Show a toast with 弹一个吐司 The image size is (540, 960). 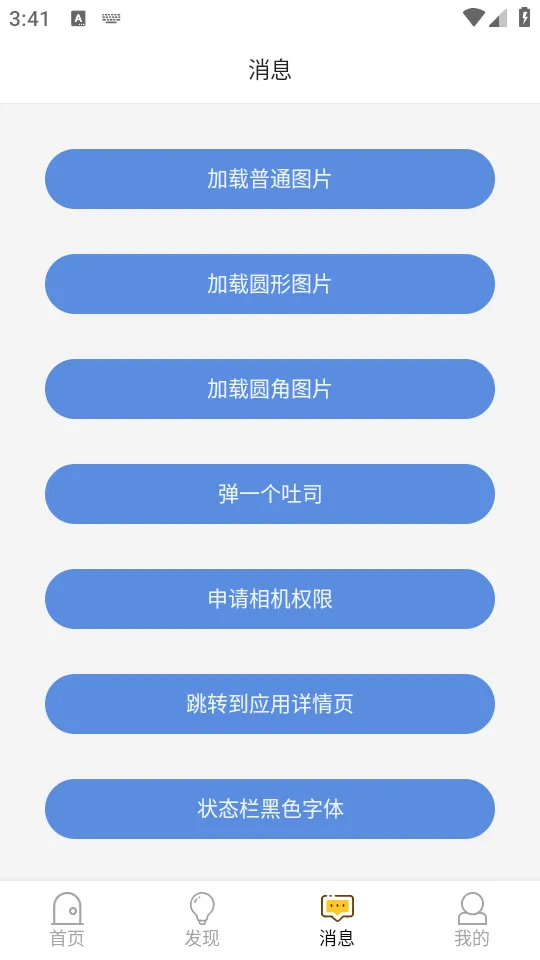point(269,494)
